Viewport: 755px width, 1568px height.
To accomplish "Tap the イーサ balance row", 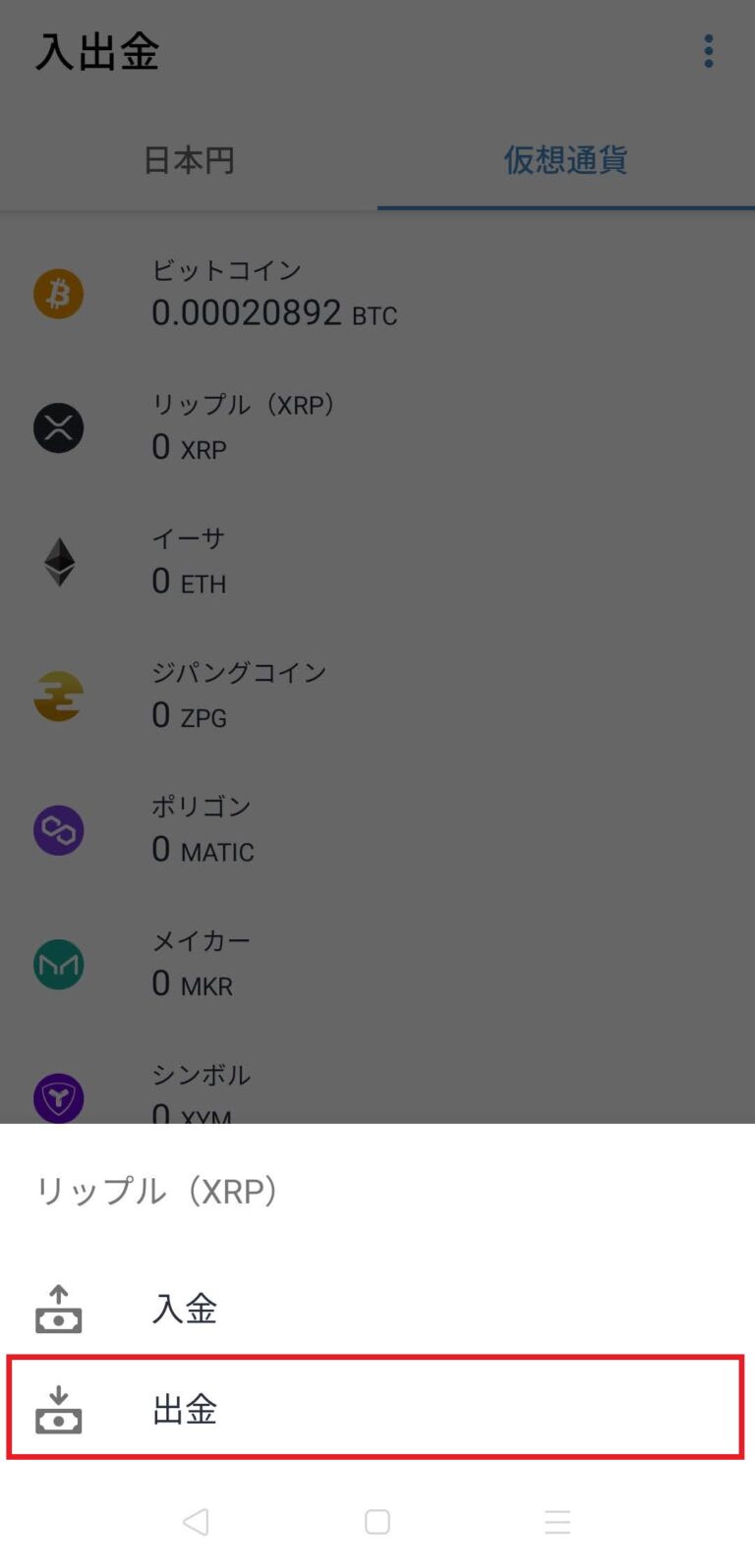I will [x=275, y=561].
